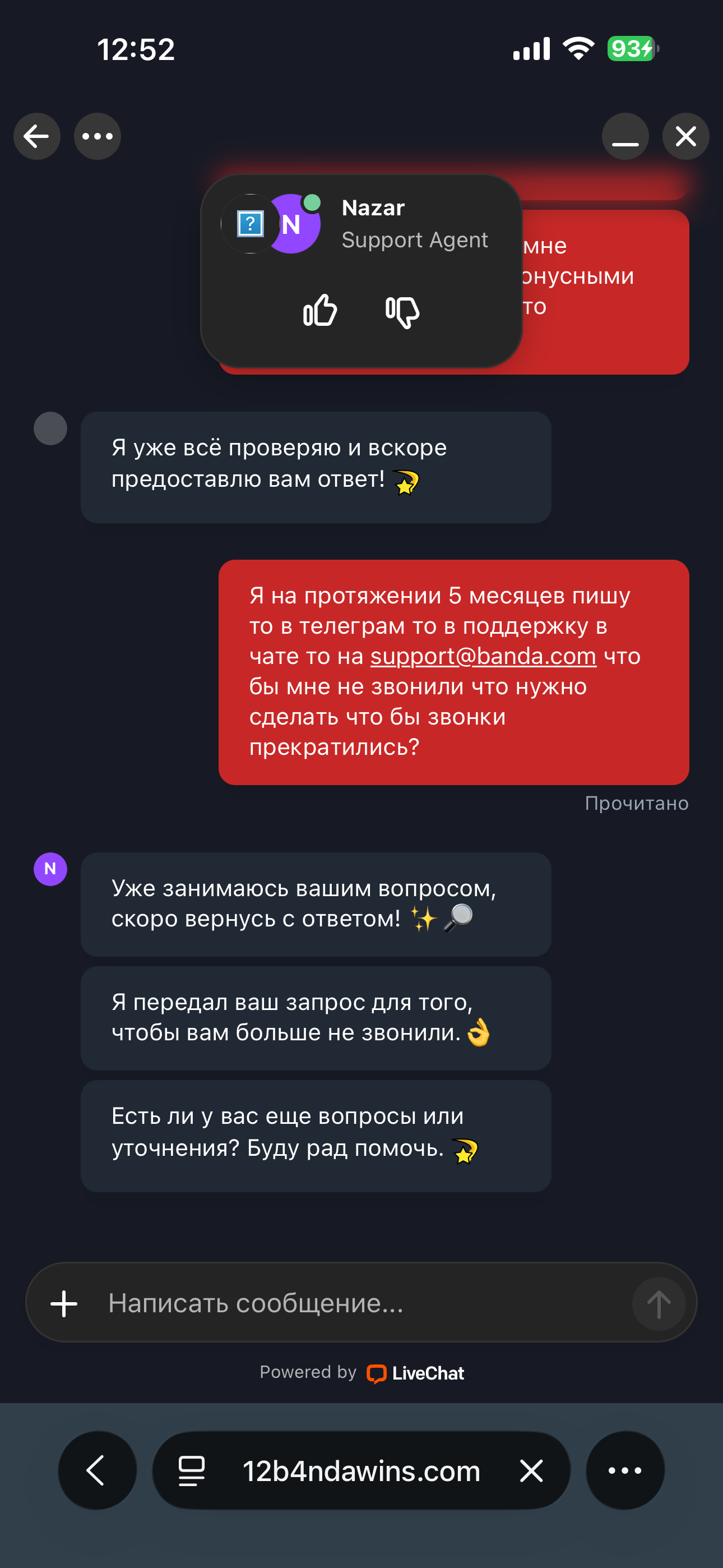
Task: Focus the Написать сообщение text field
Action: click(359, 1303)
